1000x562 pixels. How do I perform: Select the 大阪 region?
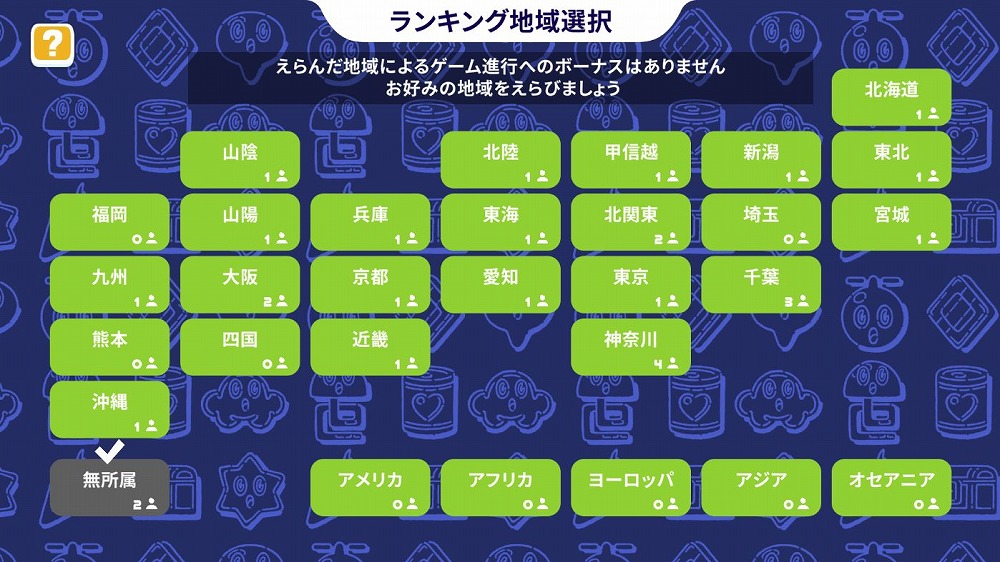point(240,285)
